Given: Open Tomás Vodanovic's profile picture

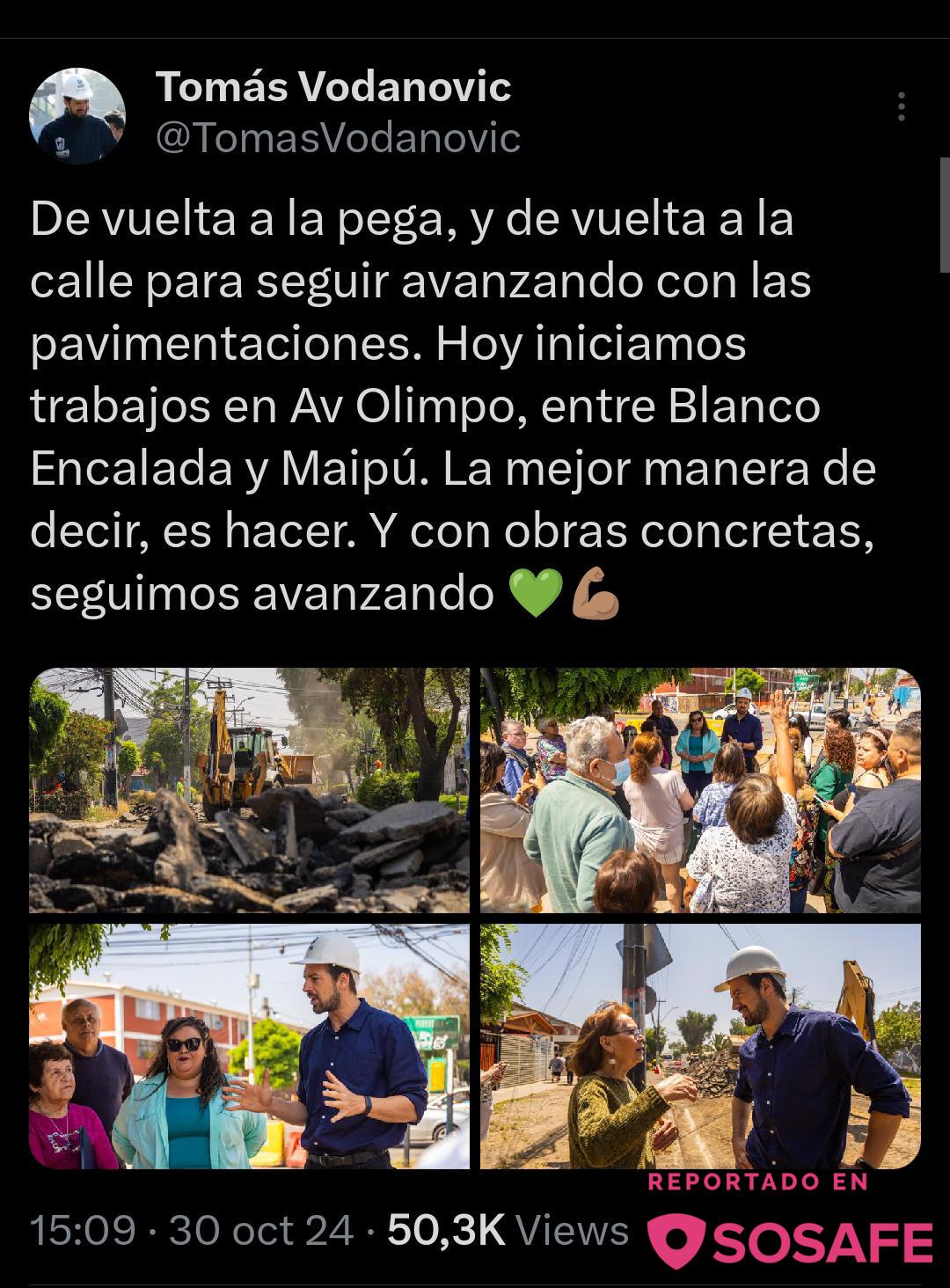Looking at the screenshot, I should [x=77, y=115].
